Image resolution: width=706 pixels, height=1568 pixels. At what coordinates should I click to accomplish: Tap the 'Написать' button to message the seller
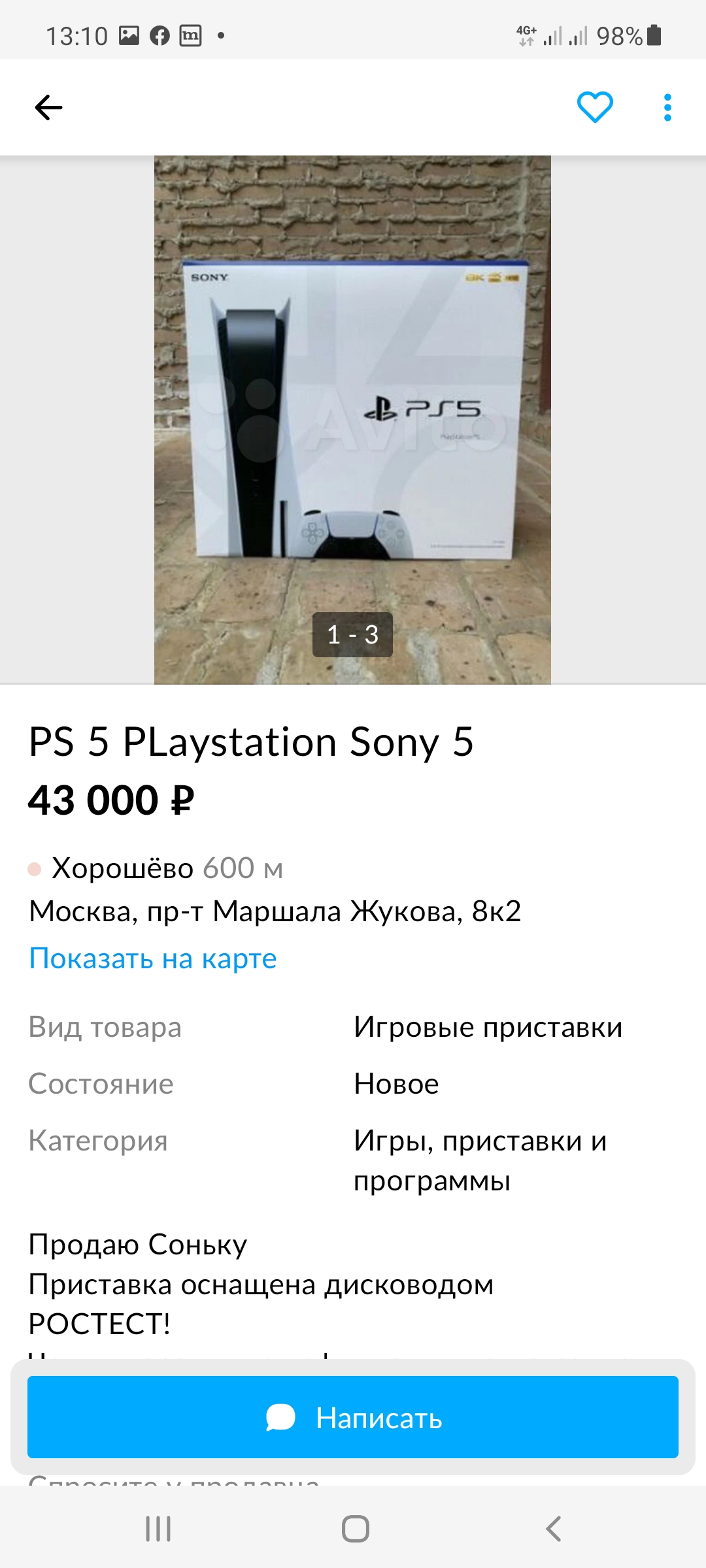(353, 1417)
